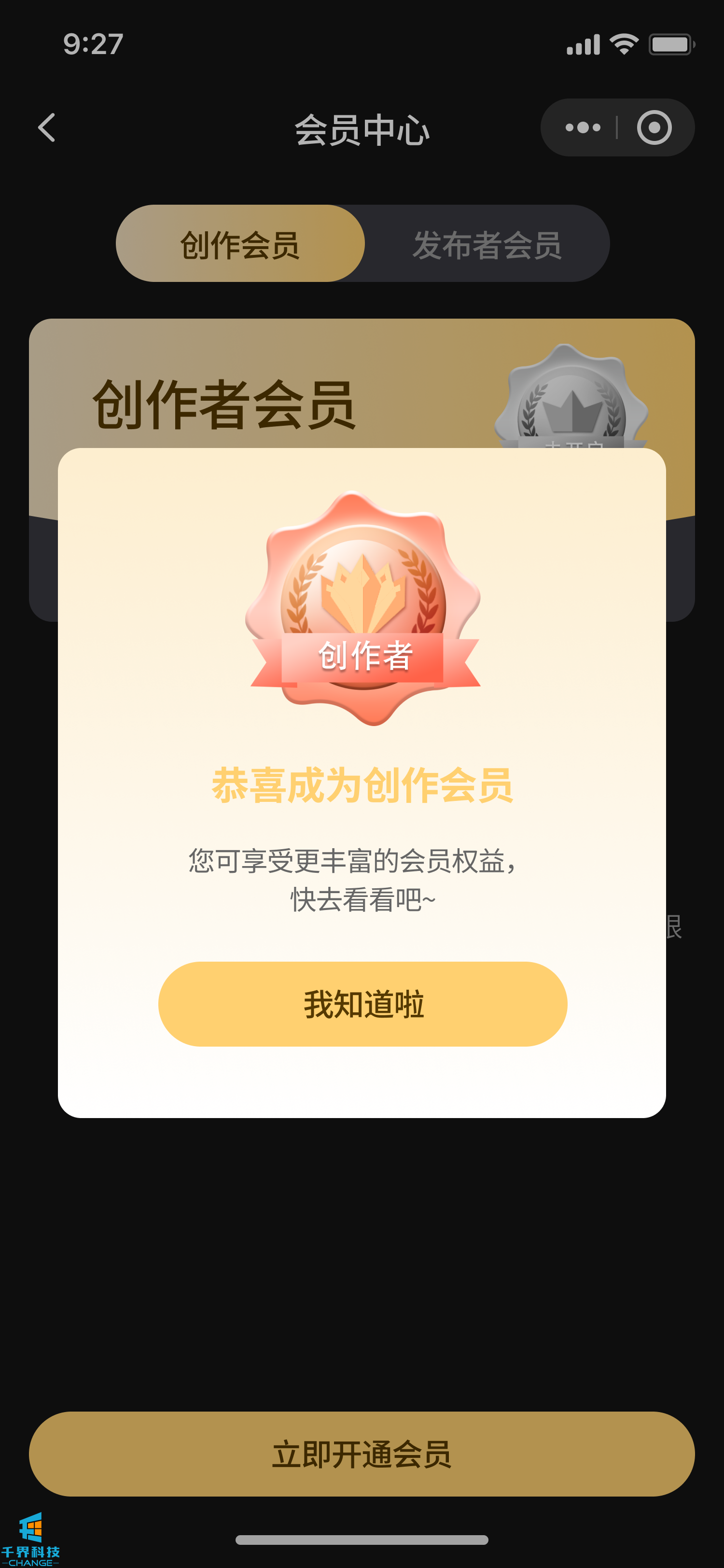The width and height of the screenshot is (724, 1568).
Task: Tap 立即开通会员 button
Action: (x=362, y=1454)
